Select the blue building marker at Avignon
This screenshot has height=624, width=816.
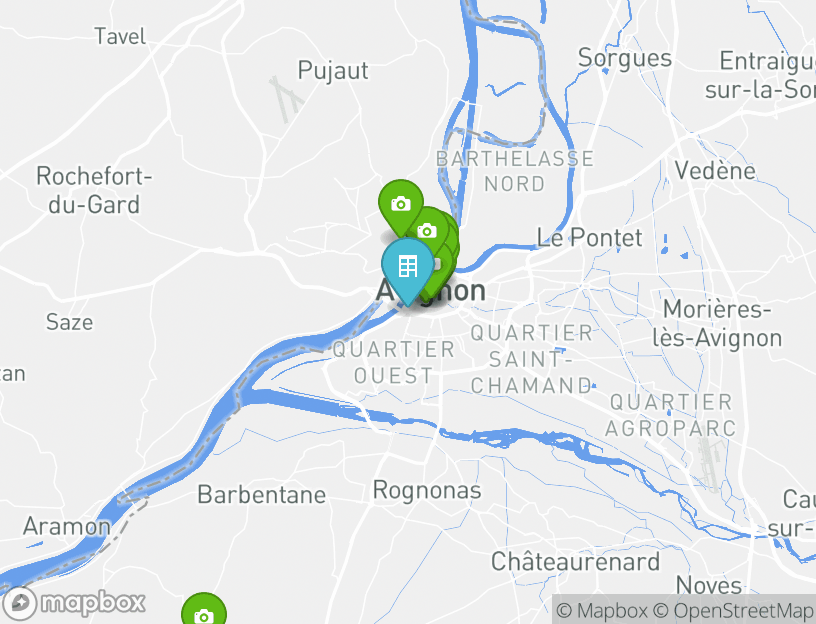[407, 267]
